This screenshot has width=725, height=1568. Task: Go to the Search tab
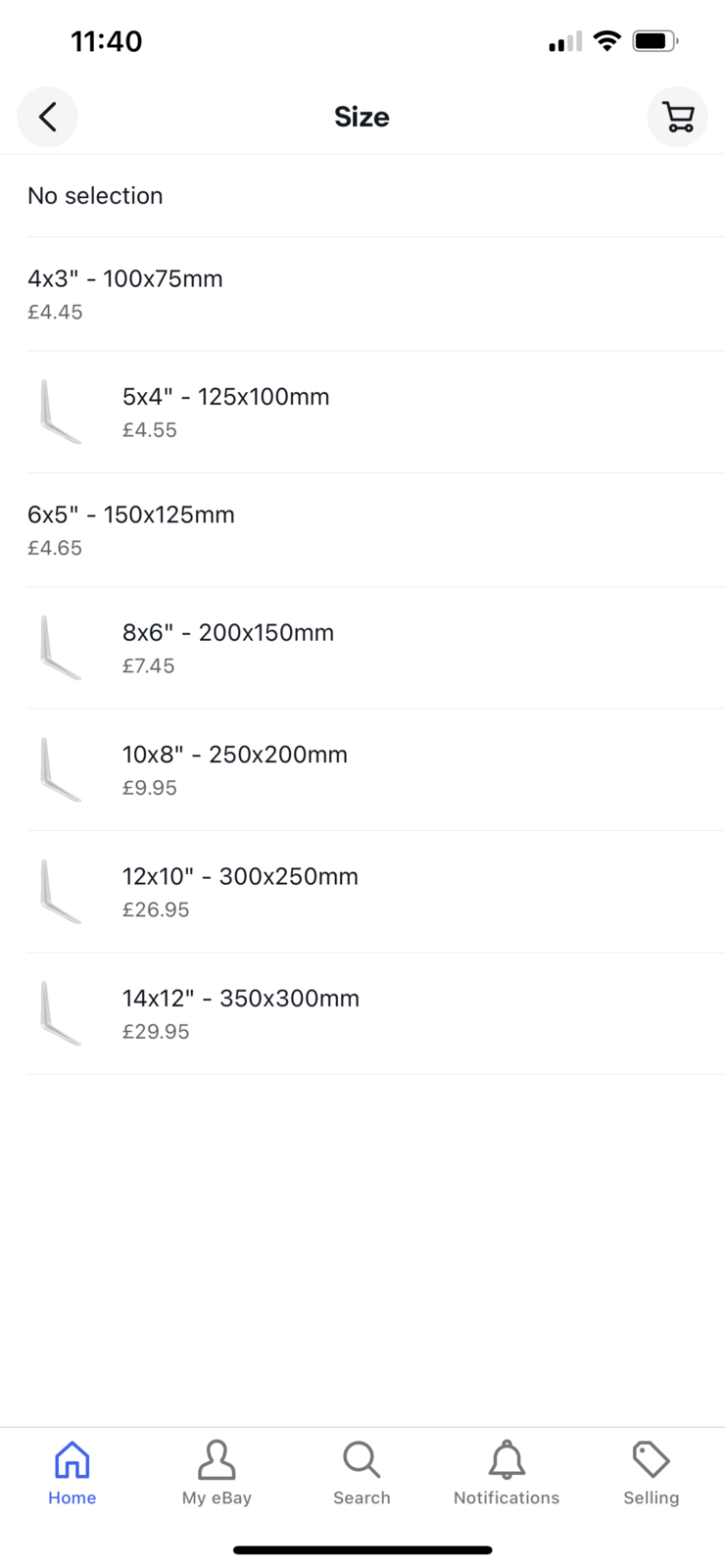[362, 1472]
